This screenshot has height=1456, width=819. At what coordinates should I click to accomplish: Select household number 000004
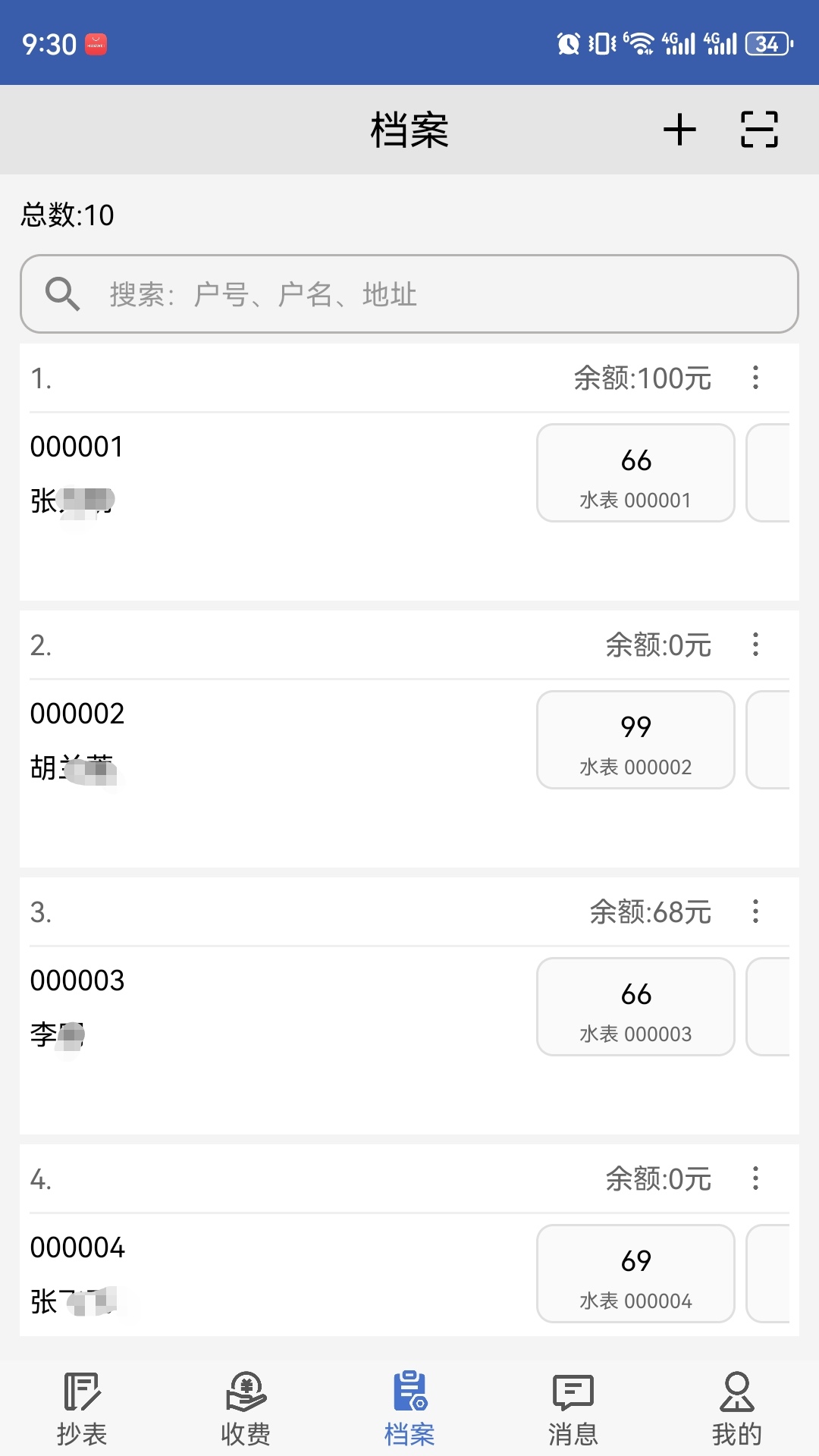(x=78, y=1247)
